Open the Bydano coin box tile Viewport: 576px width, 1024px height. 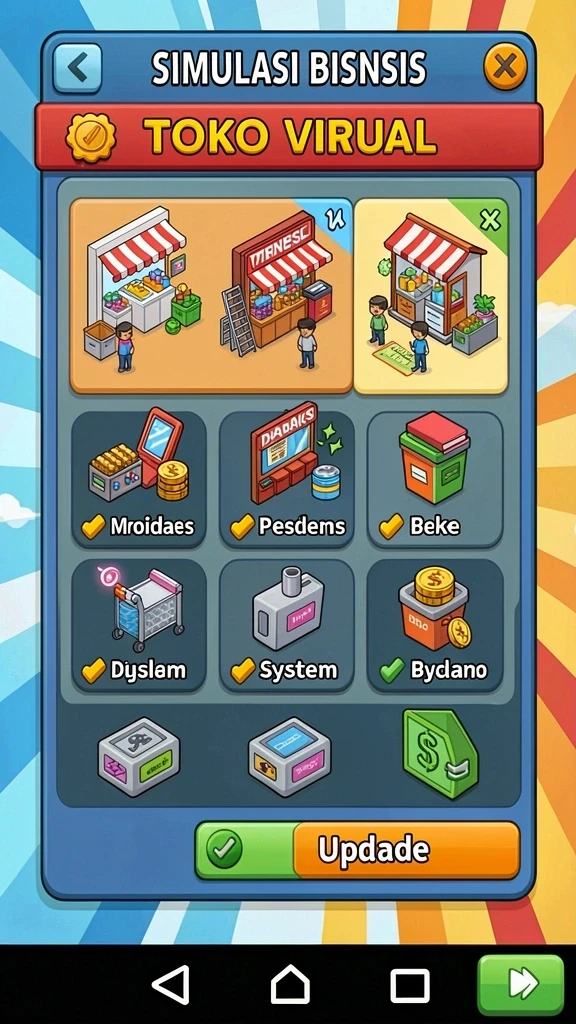click(x=435, y=626)
